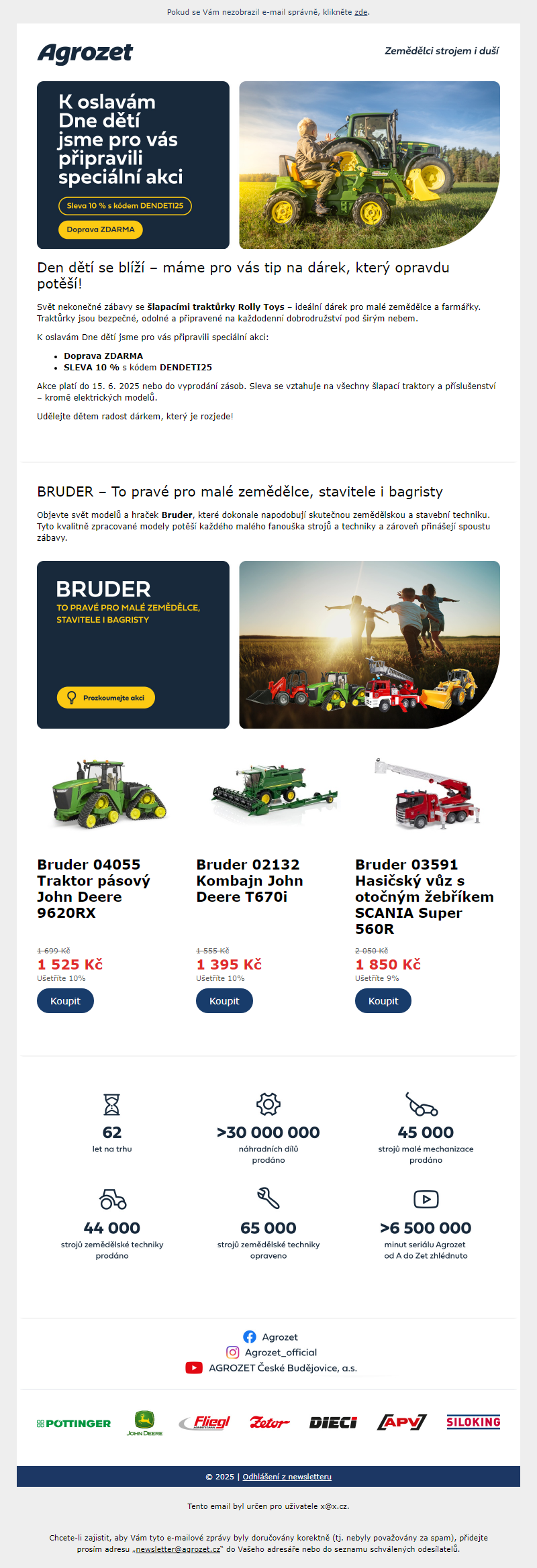Unsubscribe via Odhlášení z newsletteru
537x1568 pixels.
click(x=287, y=1477)
